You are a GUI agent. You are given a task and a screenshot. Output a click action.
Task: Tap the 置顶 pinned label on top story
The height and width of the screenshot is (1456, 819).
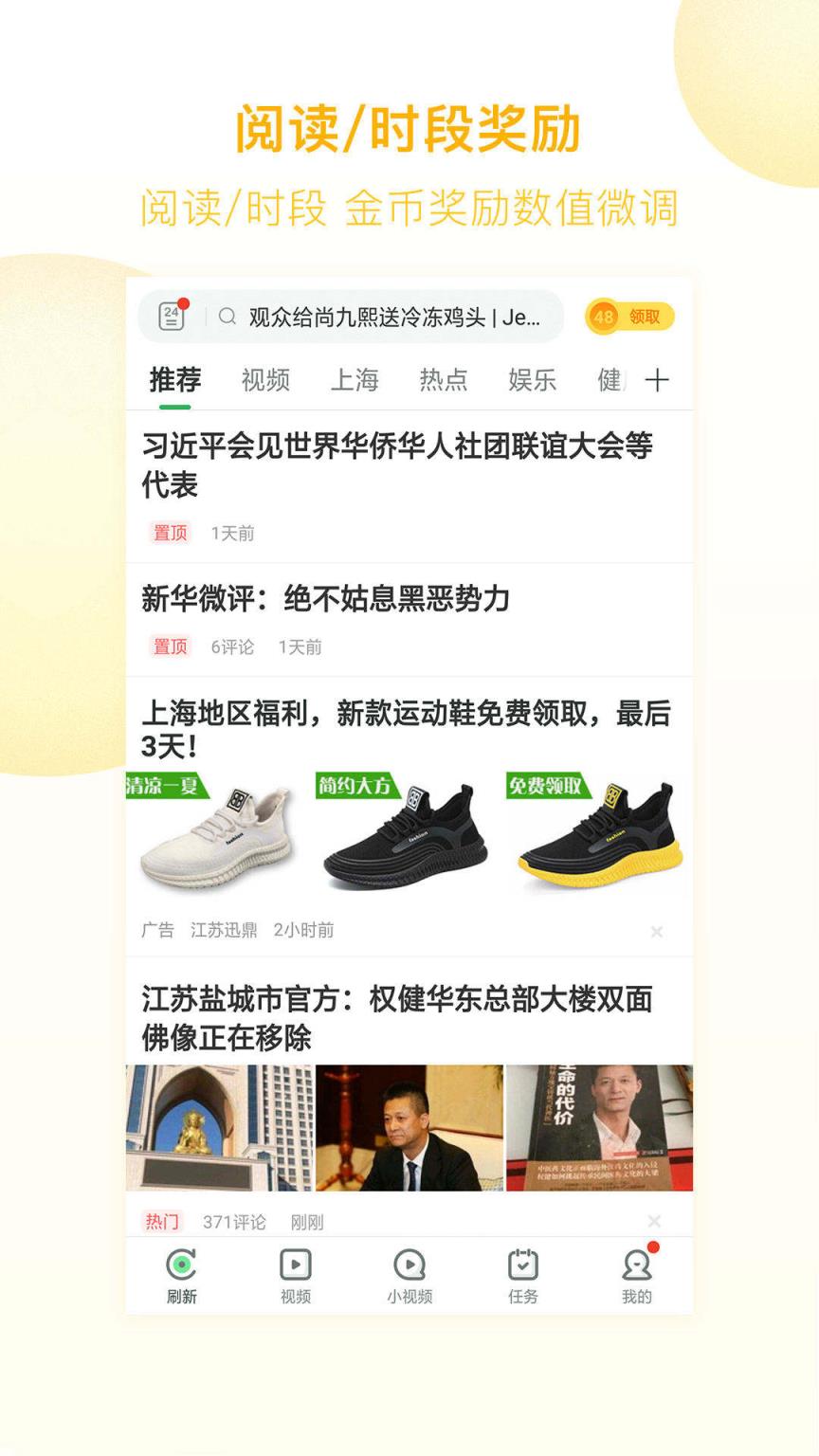169,534
